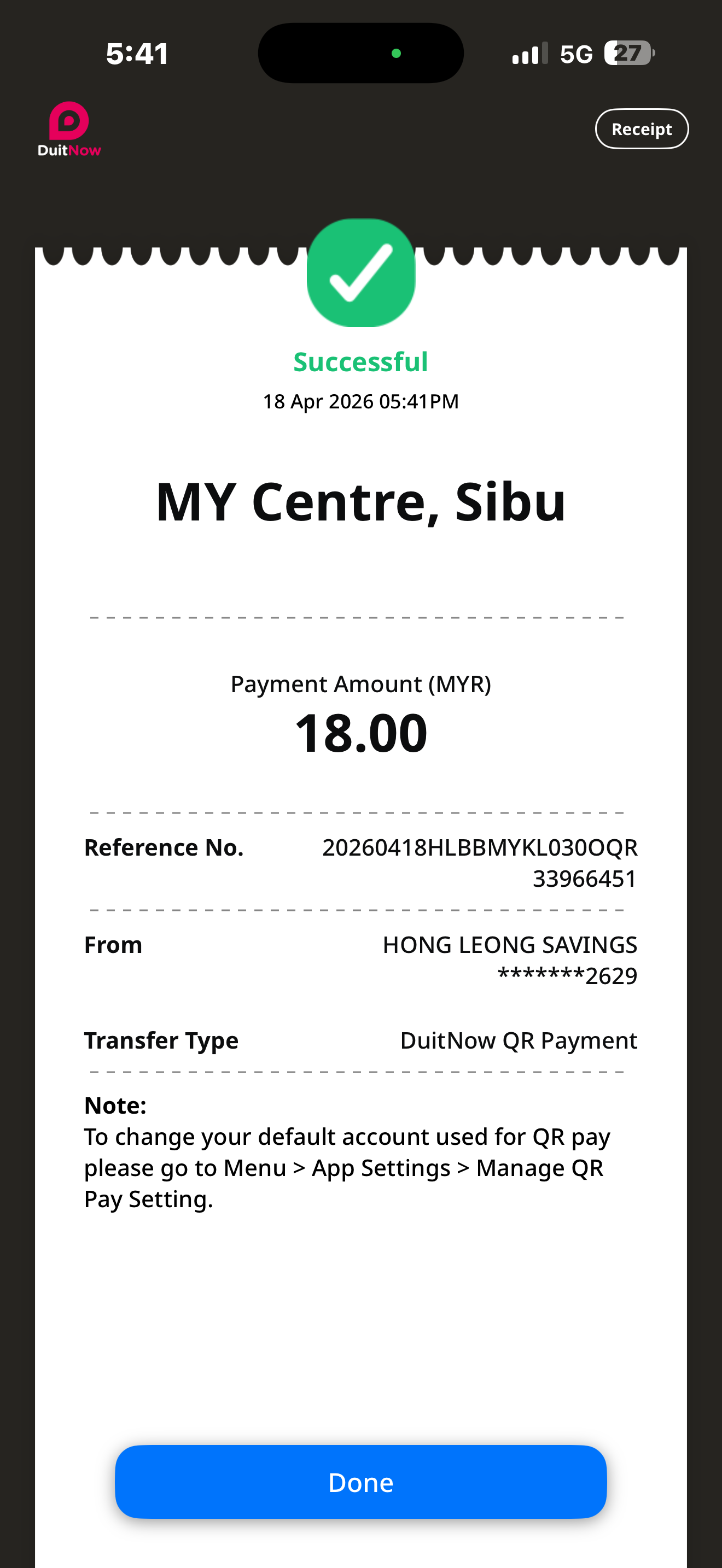The image size is (722, 1568).
Task: Open the Receipt button
Action: point(641,129)
